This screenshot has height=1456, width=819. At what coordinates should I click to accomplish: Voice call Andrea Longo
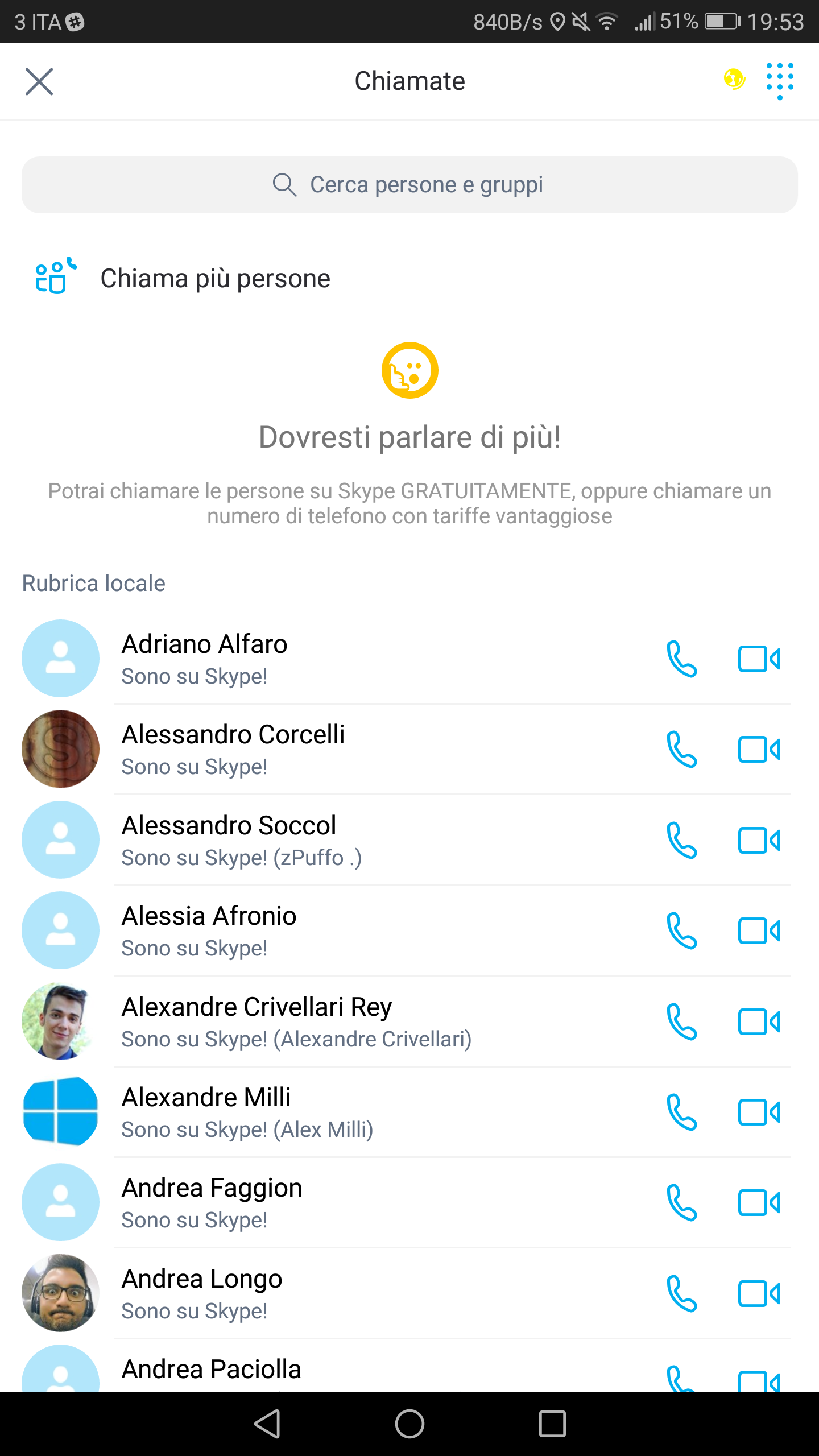681,1294
